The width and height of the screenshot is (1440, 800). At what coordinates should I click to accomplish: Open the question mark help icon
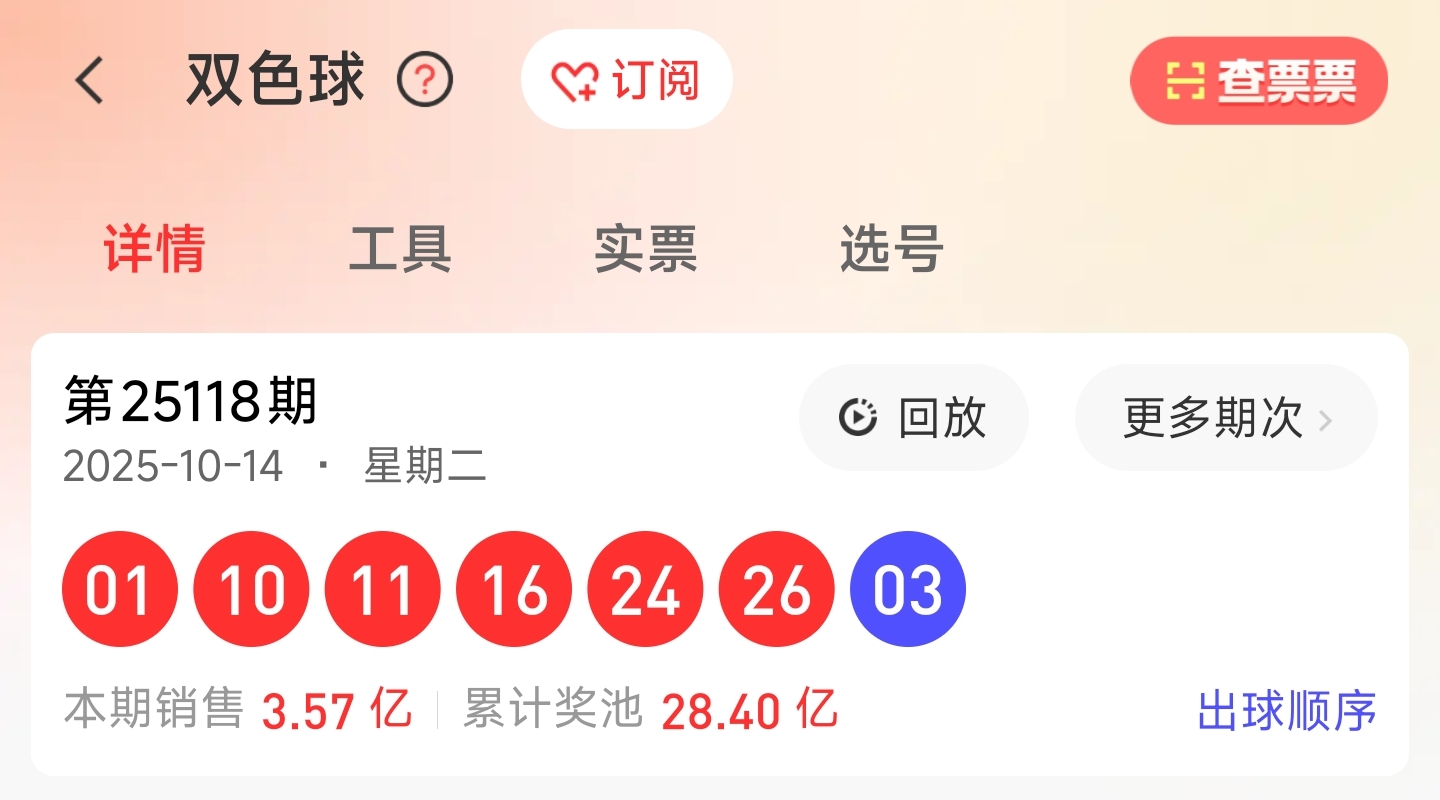(425, 80)
